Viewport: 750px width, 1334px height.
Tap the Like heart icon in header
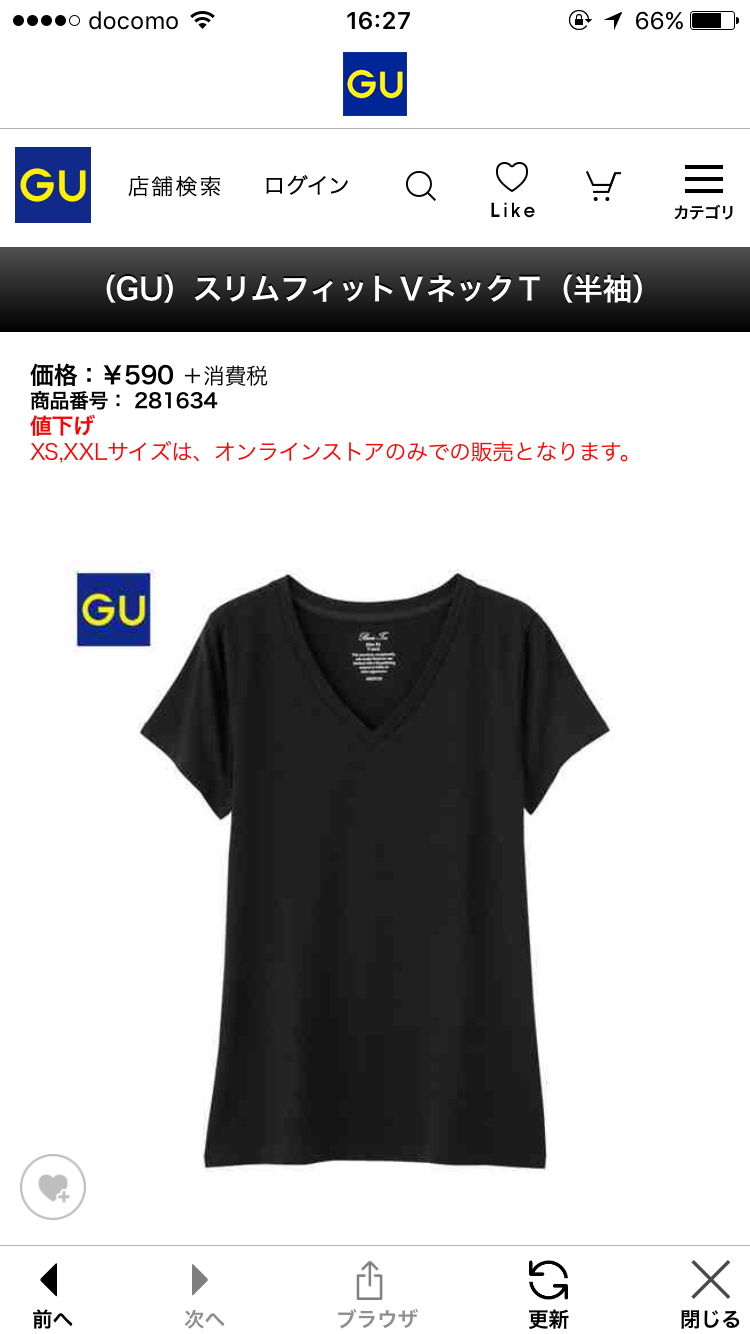(x=512, y=180)
